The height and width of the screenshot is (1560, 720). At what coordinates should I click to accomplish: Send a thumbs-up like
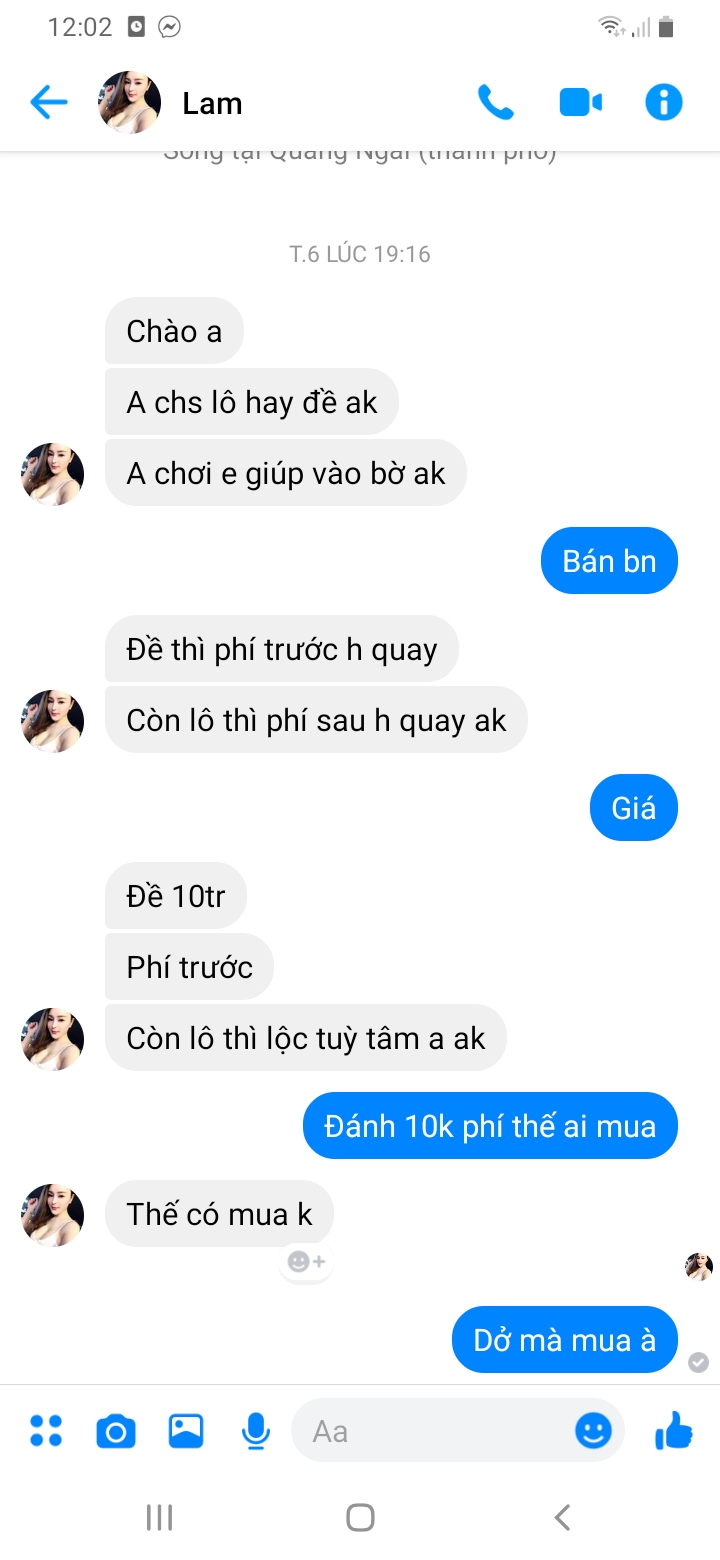tap(674, 1431)
